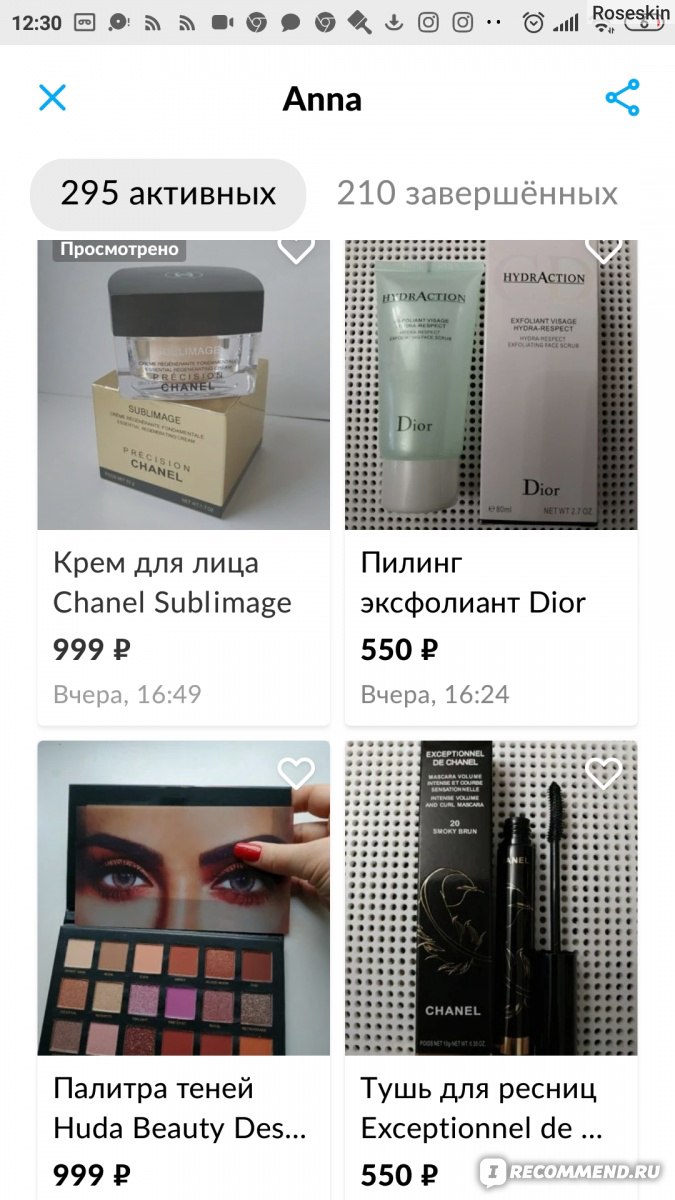The width and height of the screenshot is (675, 1200).
Task: Save the Chanel mascara to favorites
Action: pyautogui.click(x=603, y=773)
